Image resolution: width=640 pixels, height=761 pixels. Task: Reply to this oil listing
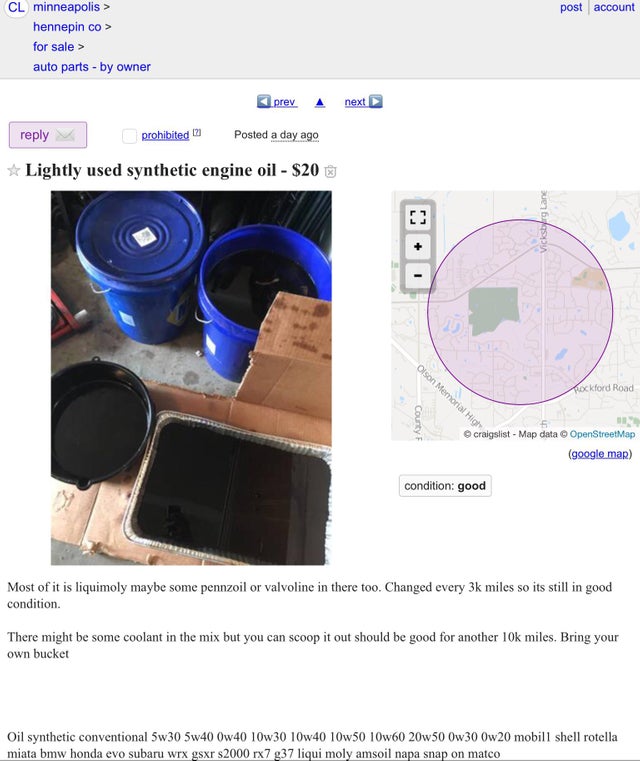click(47, 135)
